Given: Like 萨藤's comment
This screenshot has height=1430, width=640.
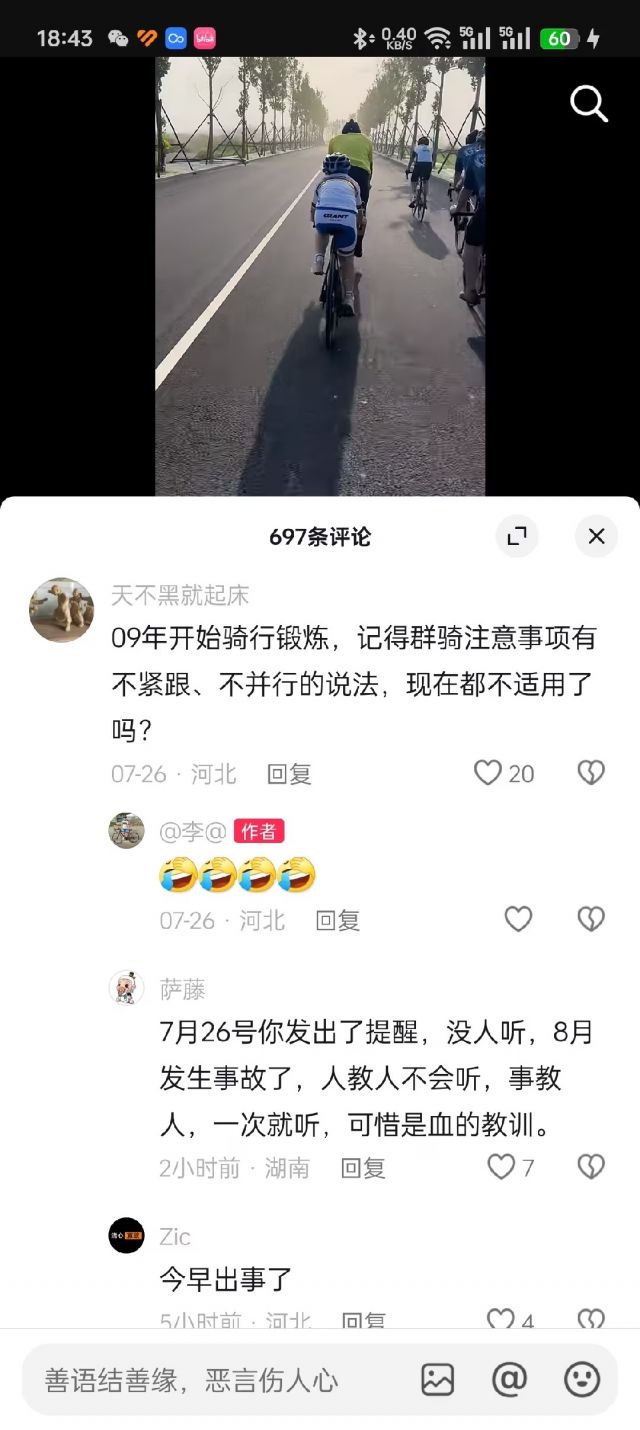Looking at the screenshot, I should pos(501,1167).
